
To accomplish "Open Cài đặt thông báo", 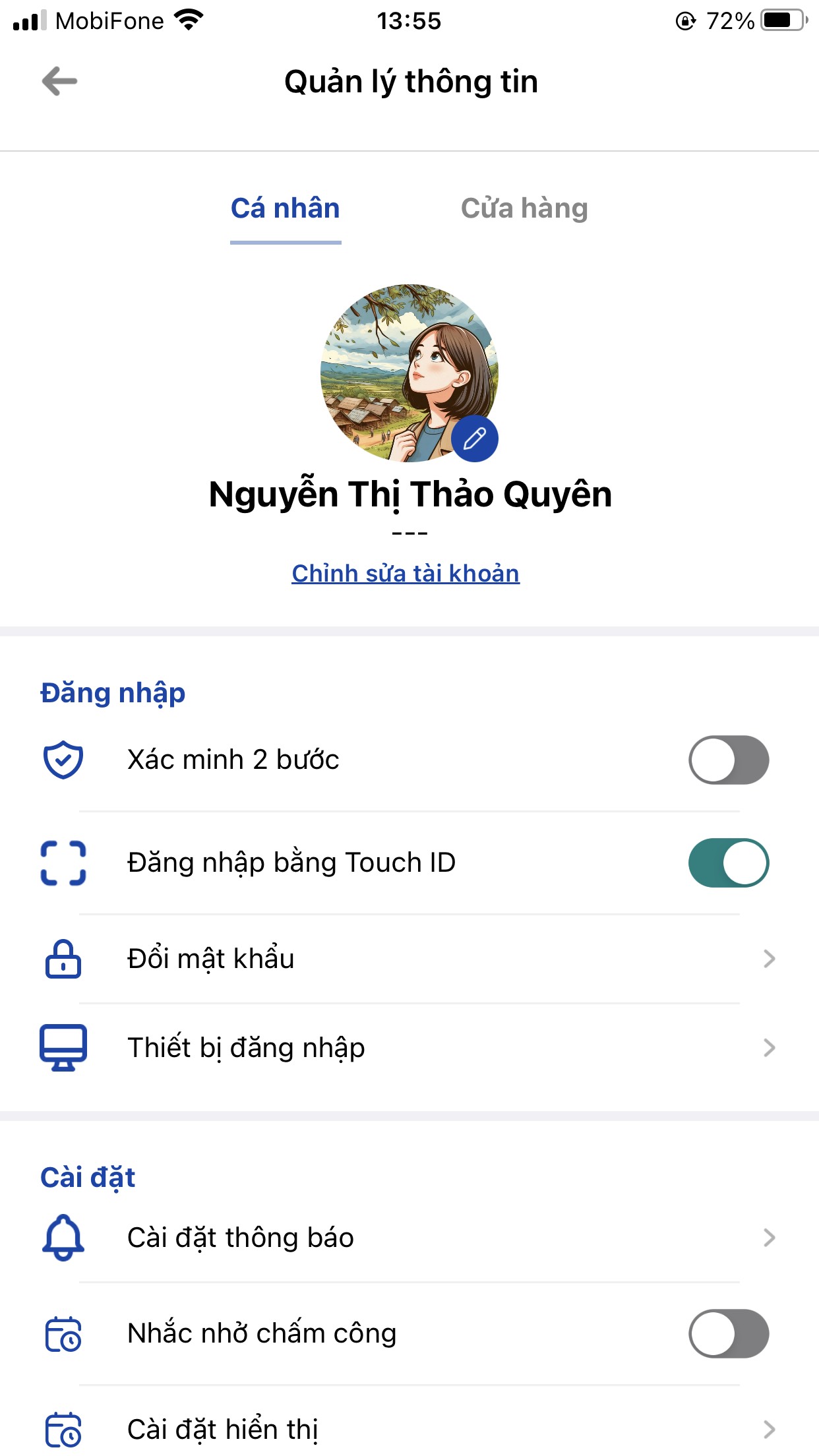I will (x=409, y=1238).
